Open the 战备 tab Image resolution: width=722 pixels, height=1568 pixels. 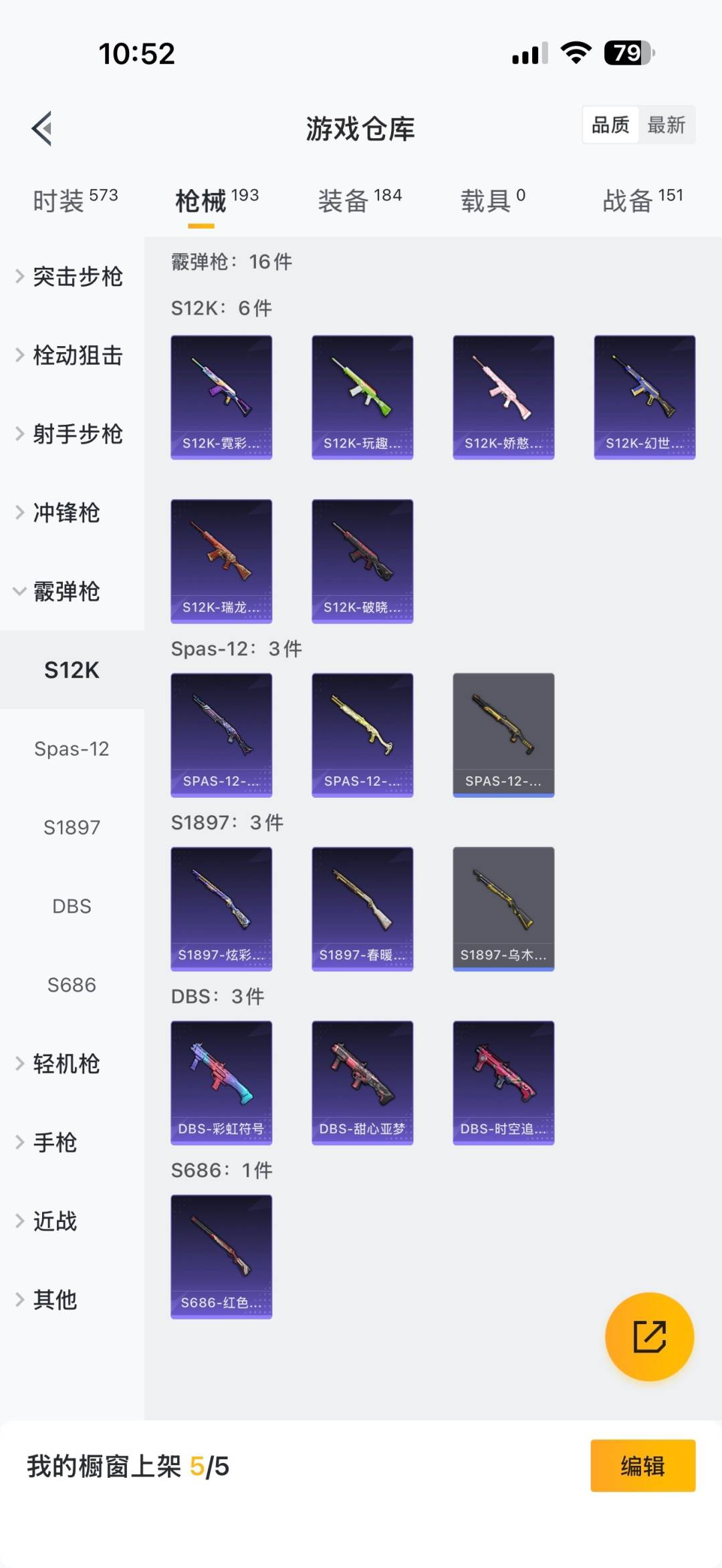pyautogui.click(x=642, y=200)
